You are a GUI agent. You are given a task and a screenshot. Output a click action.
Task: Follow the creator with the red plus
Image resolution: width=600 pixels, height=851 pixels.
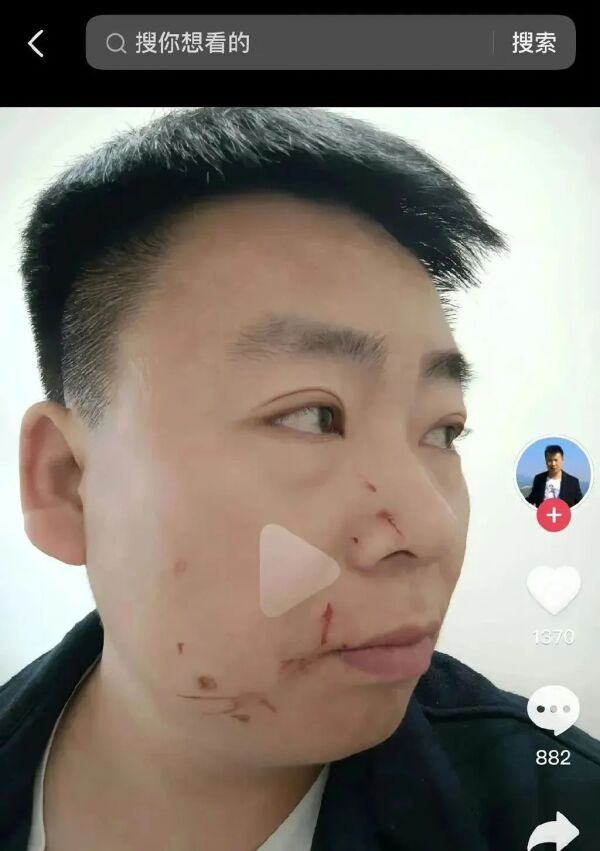(x=553, y=515)
